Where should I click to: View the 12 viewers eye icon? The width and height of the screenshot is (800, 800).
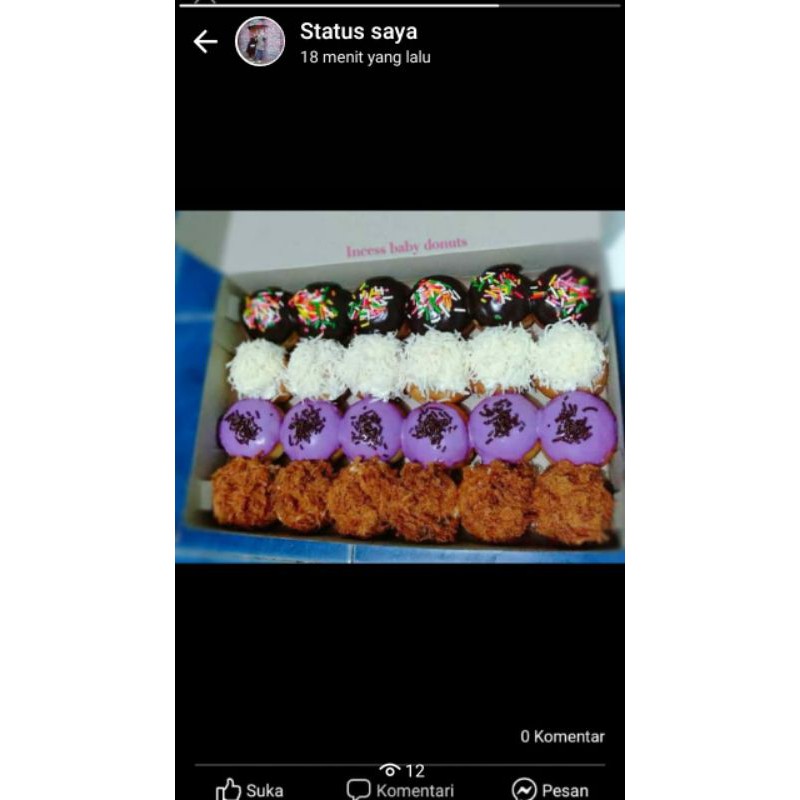coord(391,770)
